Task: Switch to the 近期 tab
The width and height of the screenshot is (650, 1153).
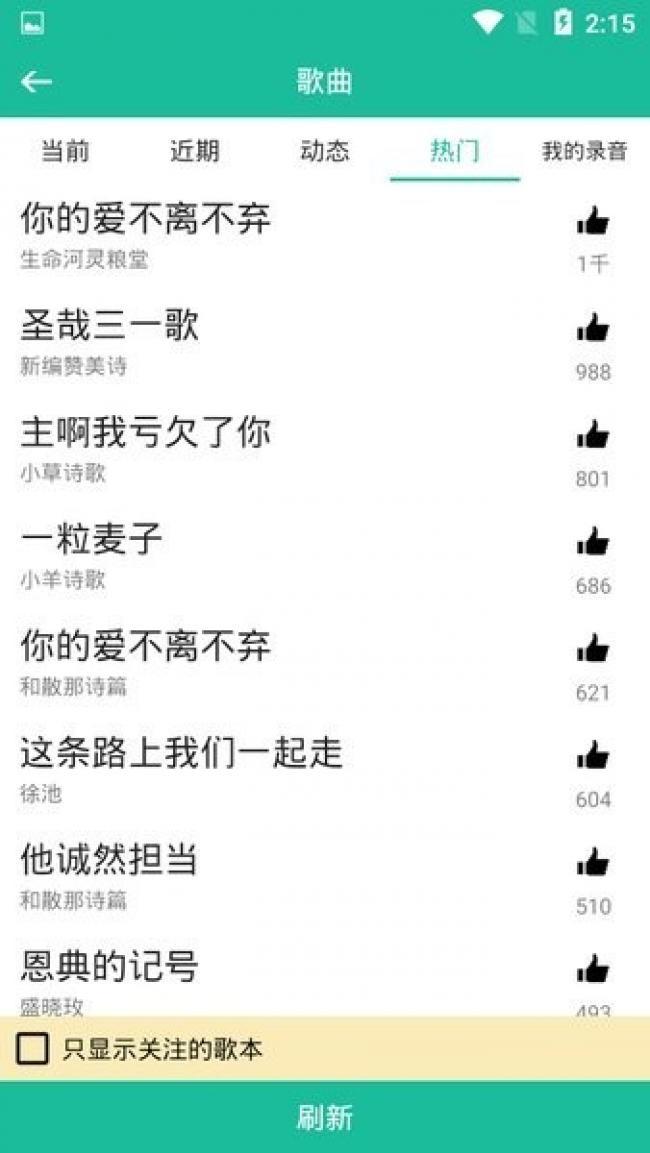Action: [195, 151]
